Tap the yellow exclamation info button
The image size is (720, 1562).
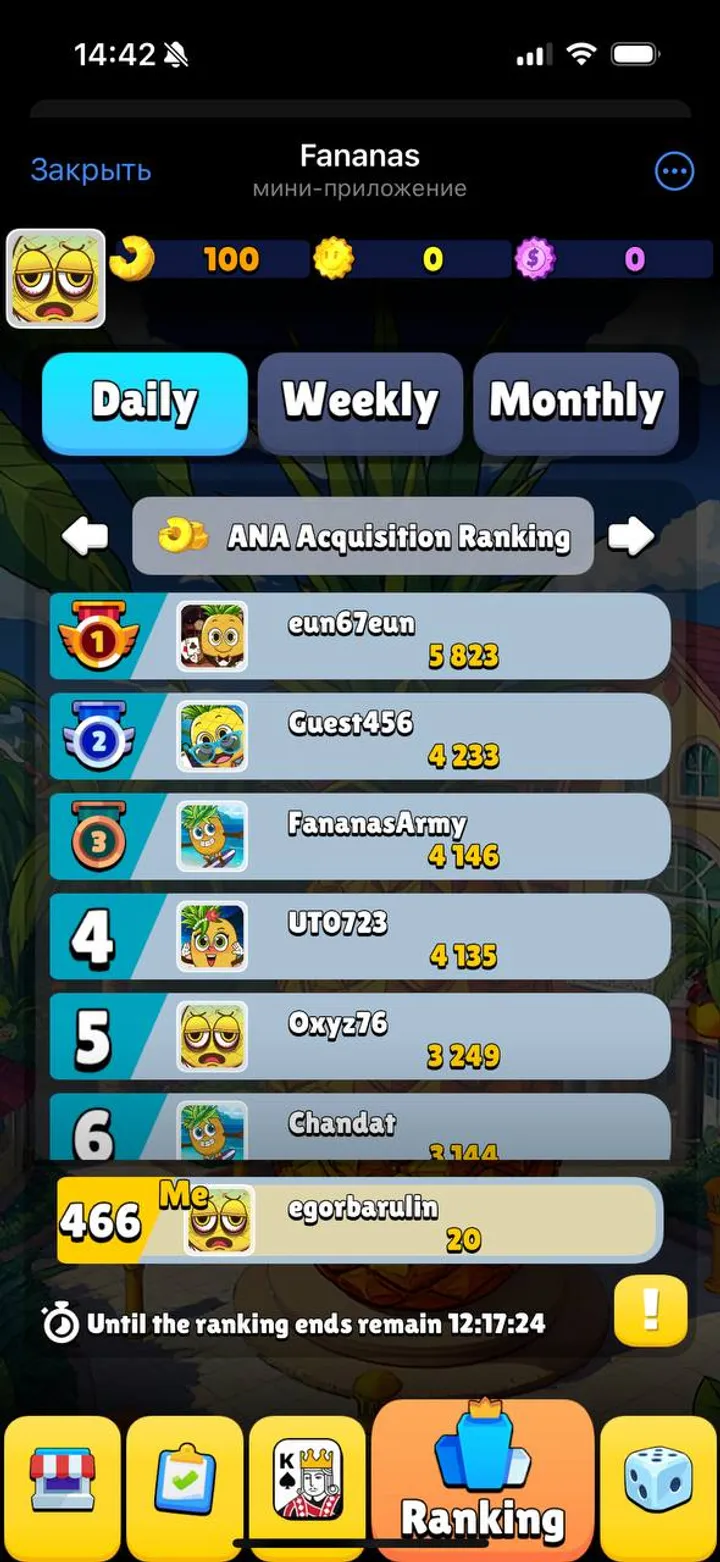[651, 1313]
